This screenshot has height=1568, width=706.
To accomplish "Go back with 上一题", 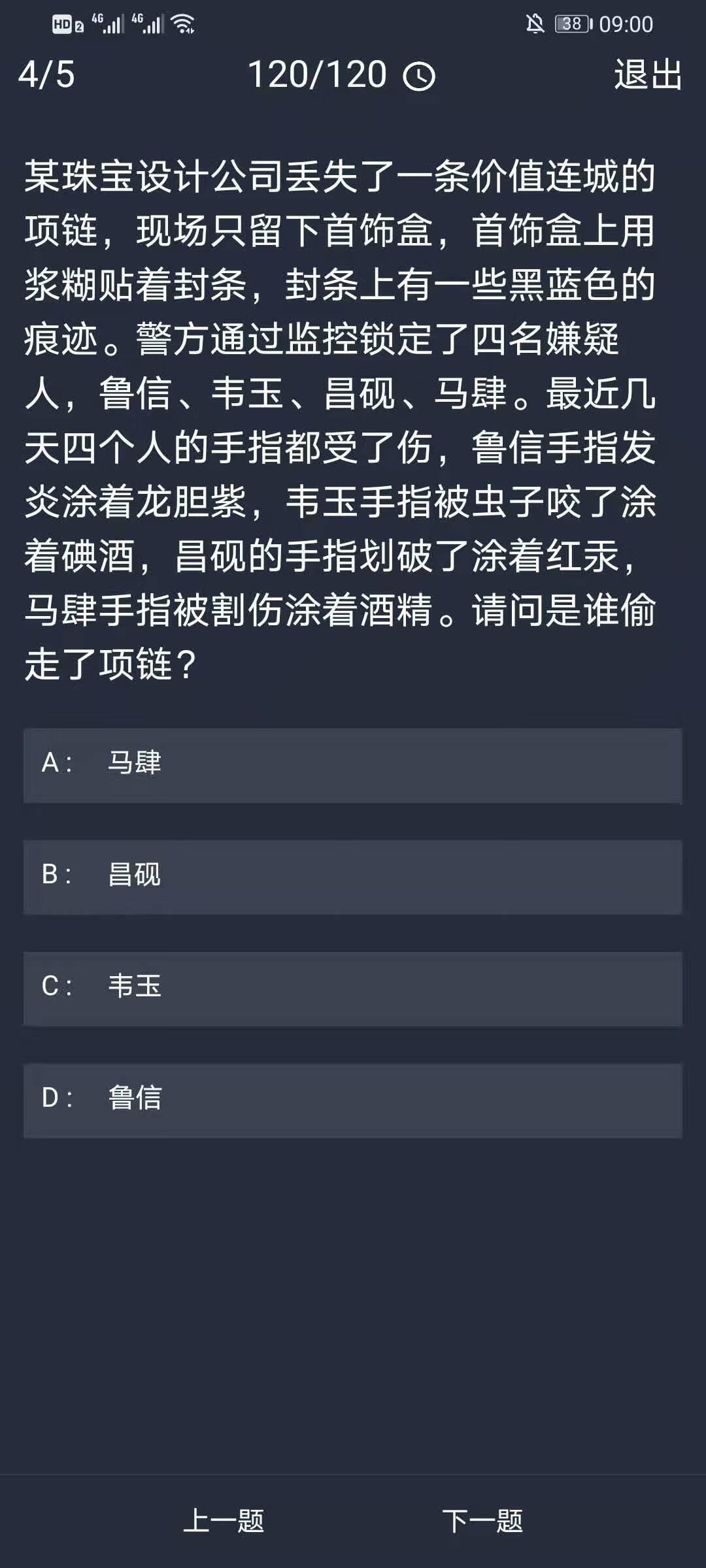I will pyautogui.click(x=224, y=1521).
